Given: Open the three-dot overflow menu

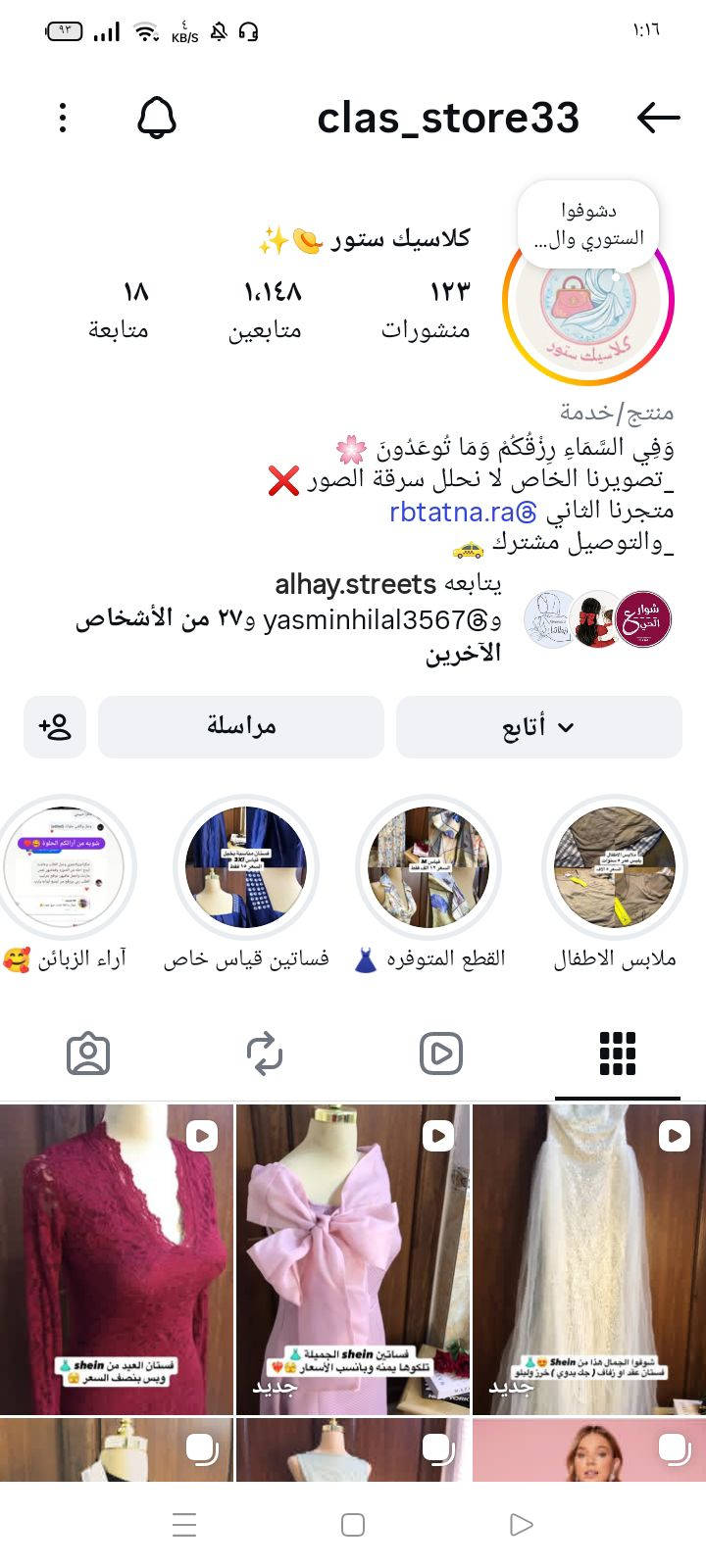Looking at the screenshot, I should 63,119.
